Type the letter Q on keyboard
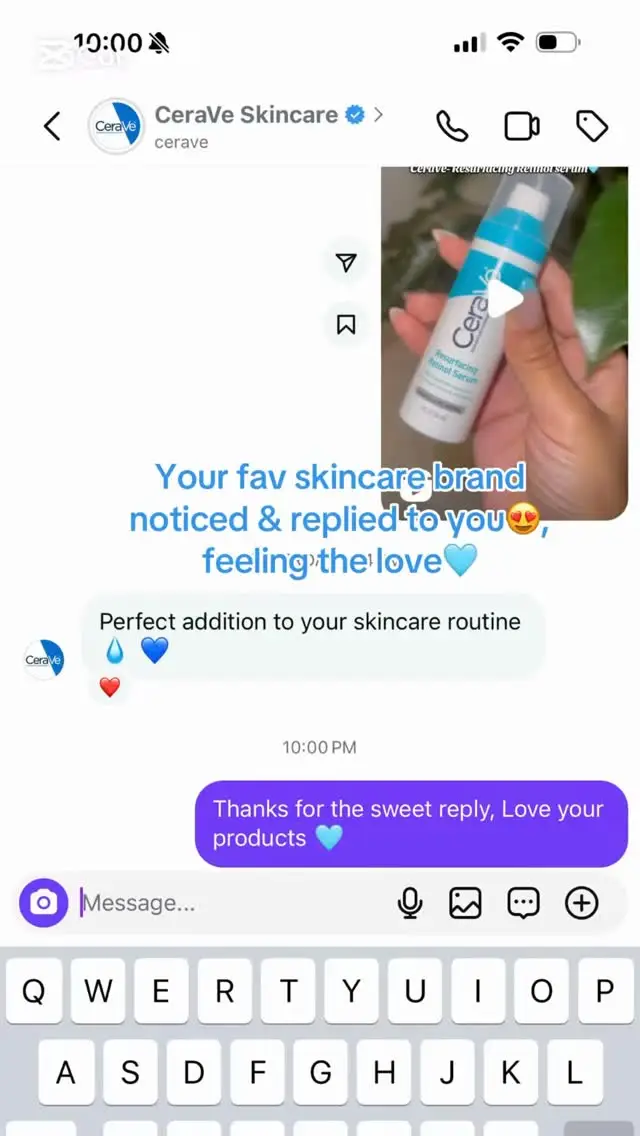 (34, 991)
